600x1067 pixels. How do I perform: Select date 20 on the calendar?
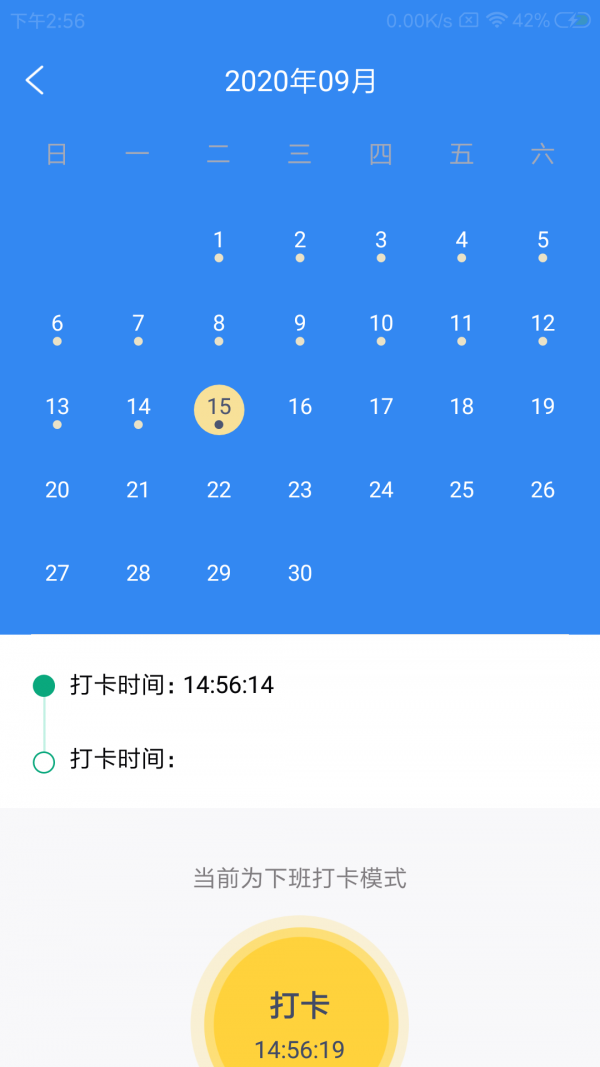pos(57,490)
